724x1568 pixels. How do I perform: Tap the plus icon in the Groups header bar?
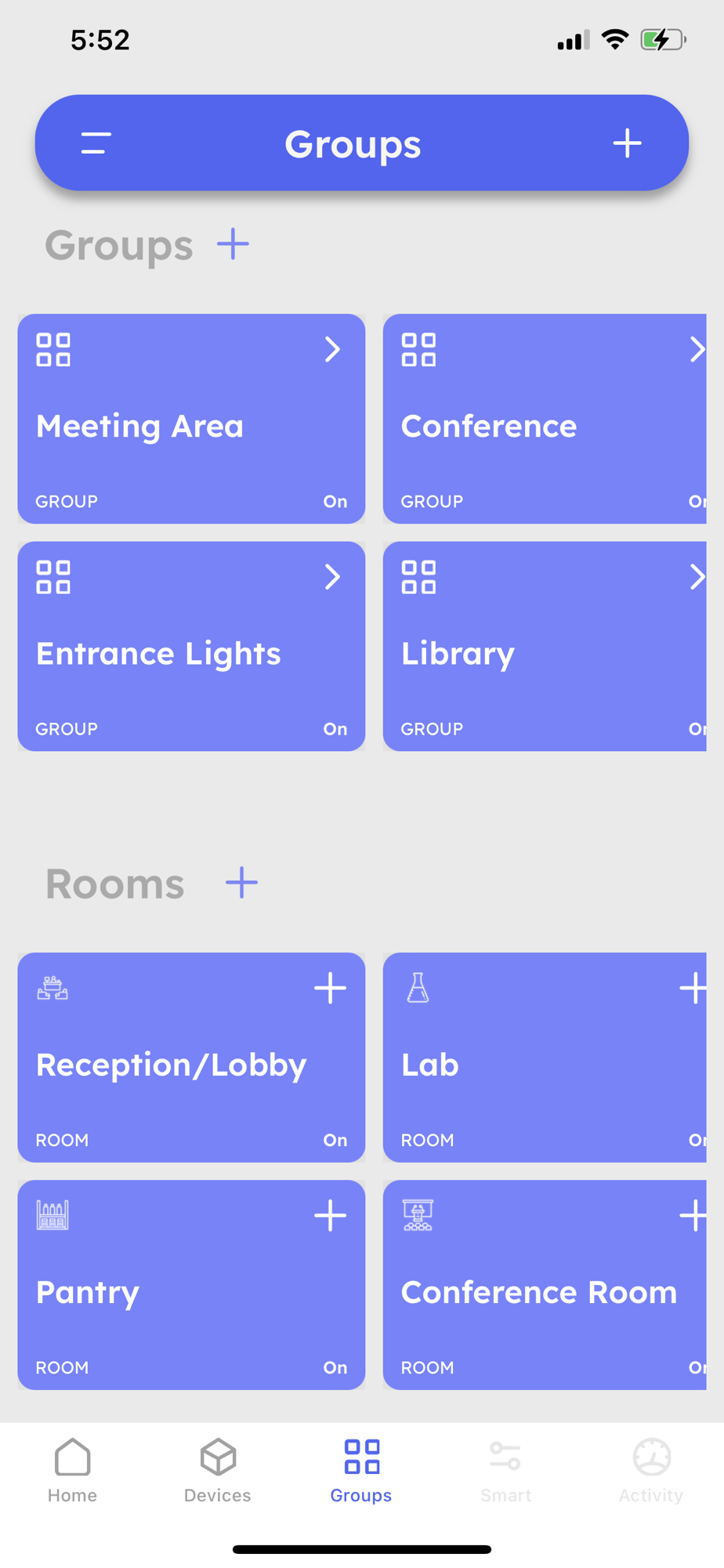(627, 143)
